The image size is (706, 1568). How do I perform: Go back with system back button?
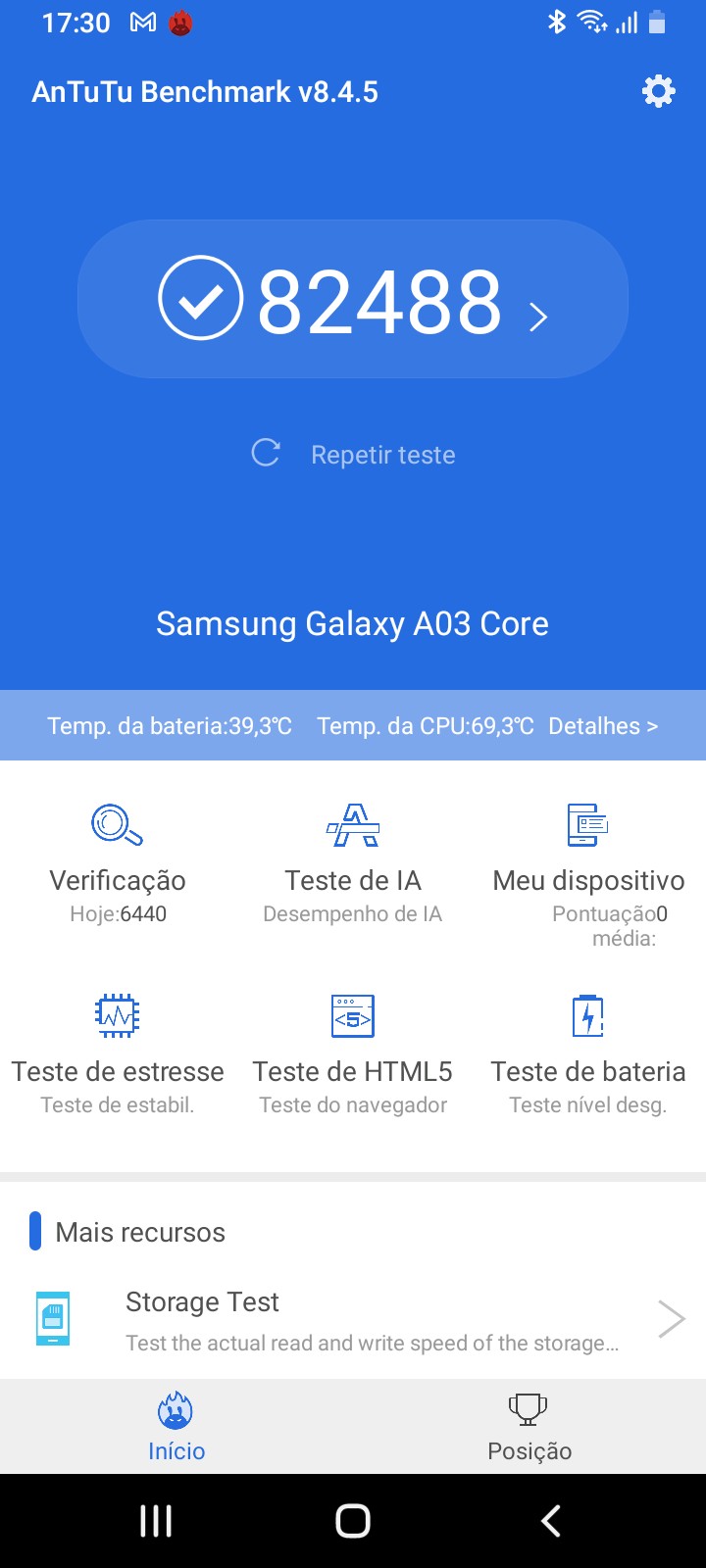coord(551,1521)
